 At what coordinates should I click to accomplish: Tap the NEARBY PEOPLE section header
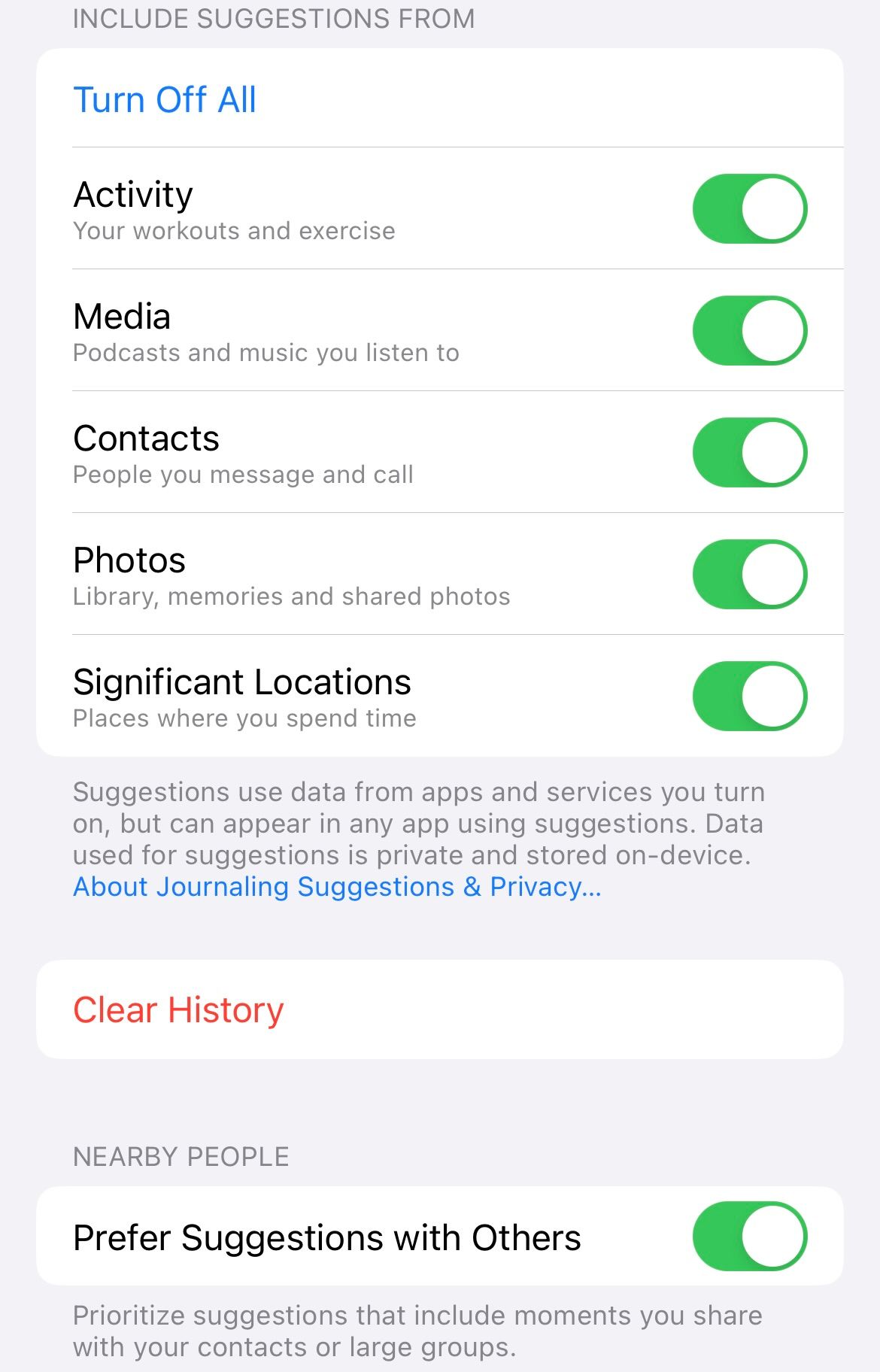pos(181,1157)
